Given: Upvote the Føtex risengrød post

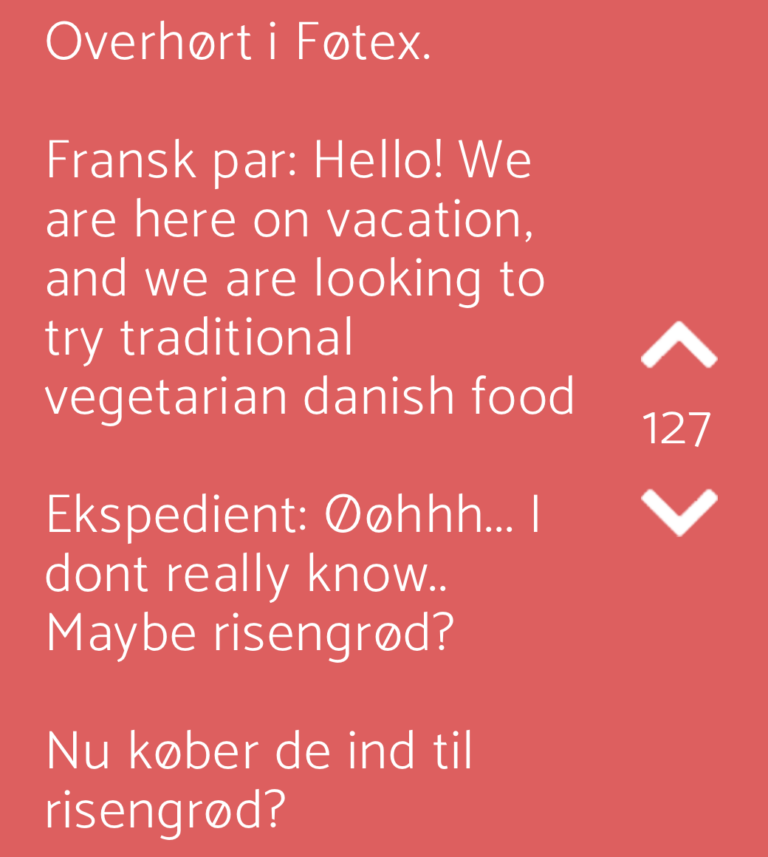Looking at the screenshot, I should click(679, 345).
